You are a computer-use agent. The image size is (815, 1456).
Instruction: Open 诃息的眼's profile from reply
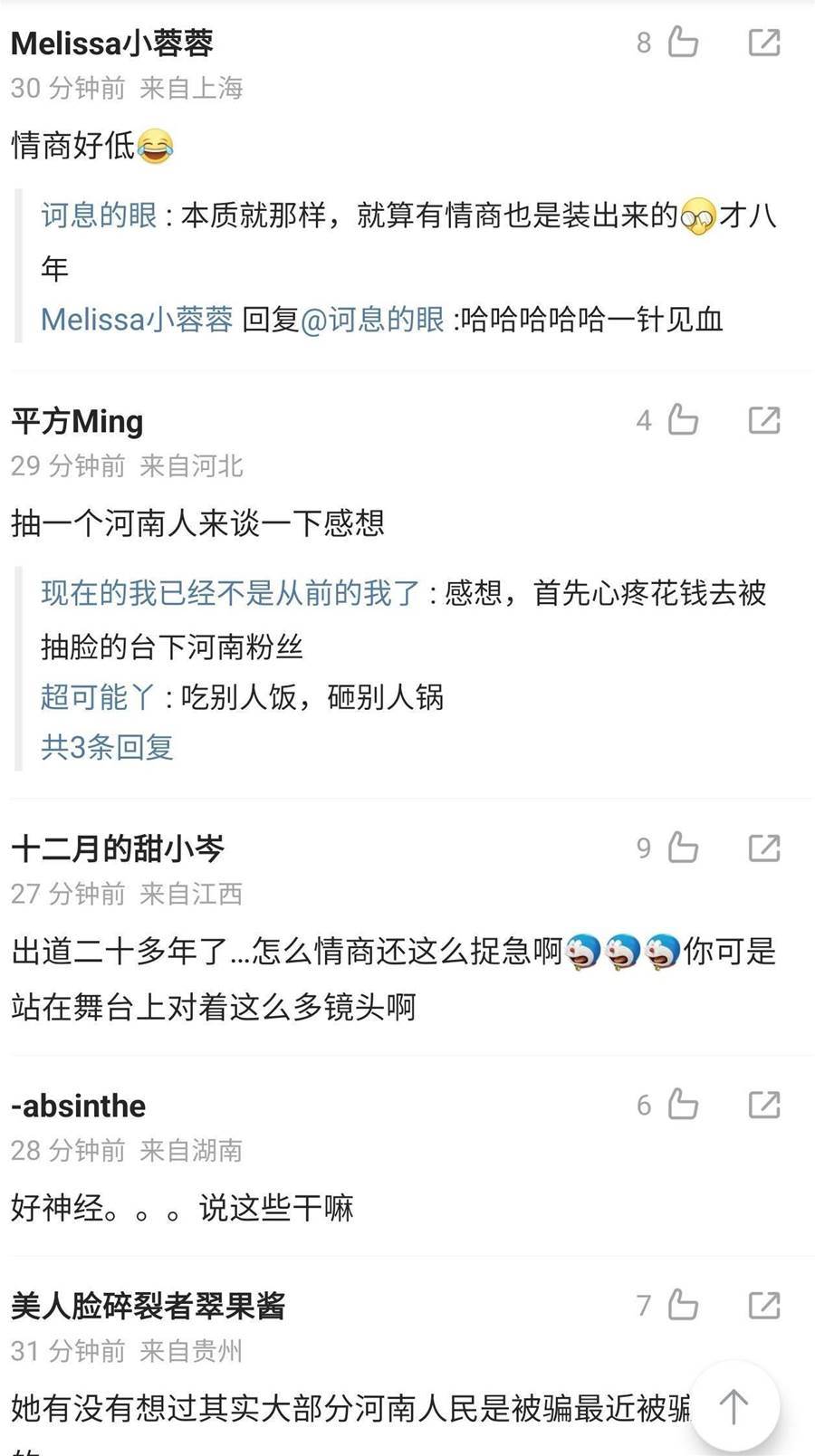tap(99, 216)
